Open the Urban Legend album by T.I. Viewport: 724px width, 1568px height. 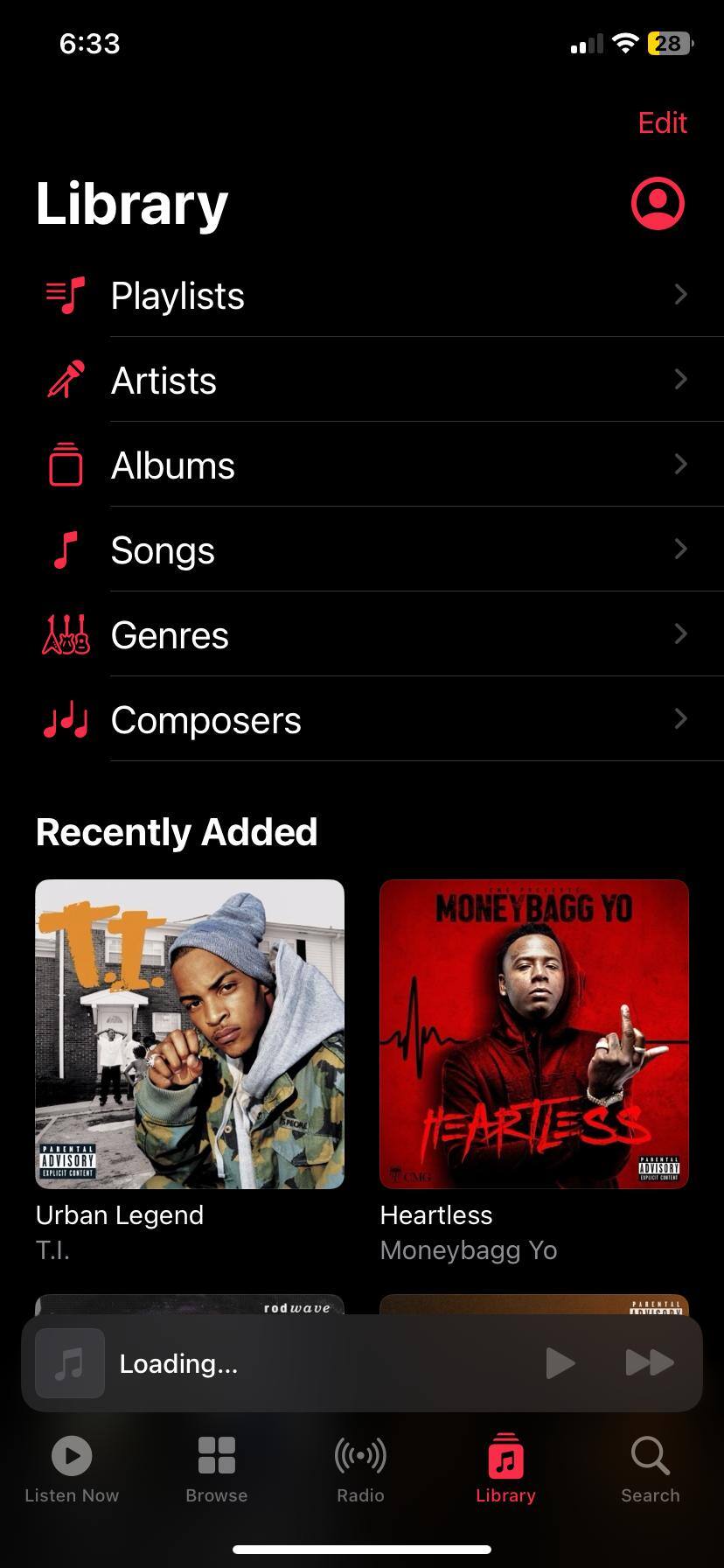click(190, 1034)
